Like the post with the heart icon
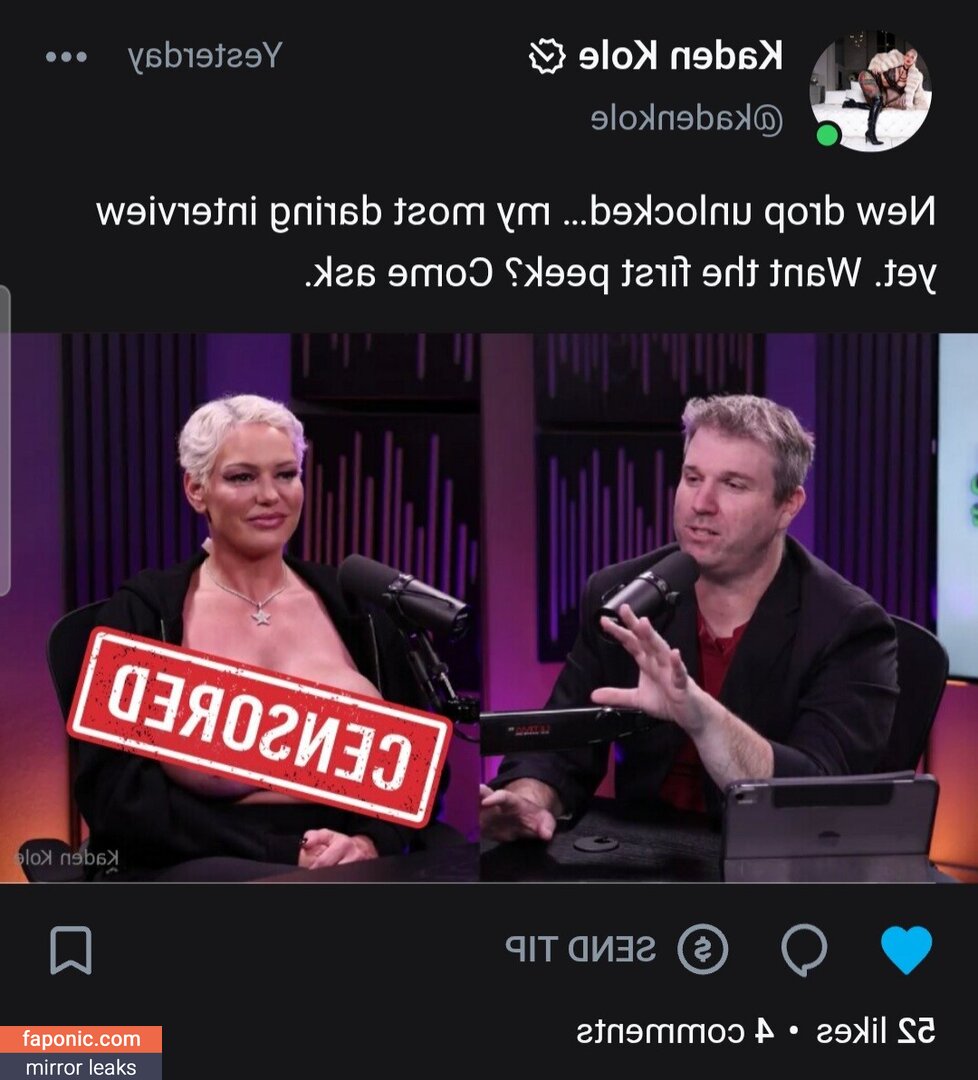Viewport: 978px width, 1080px height. [906, 949]
